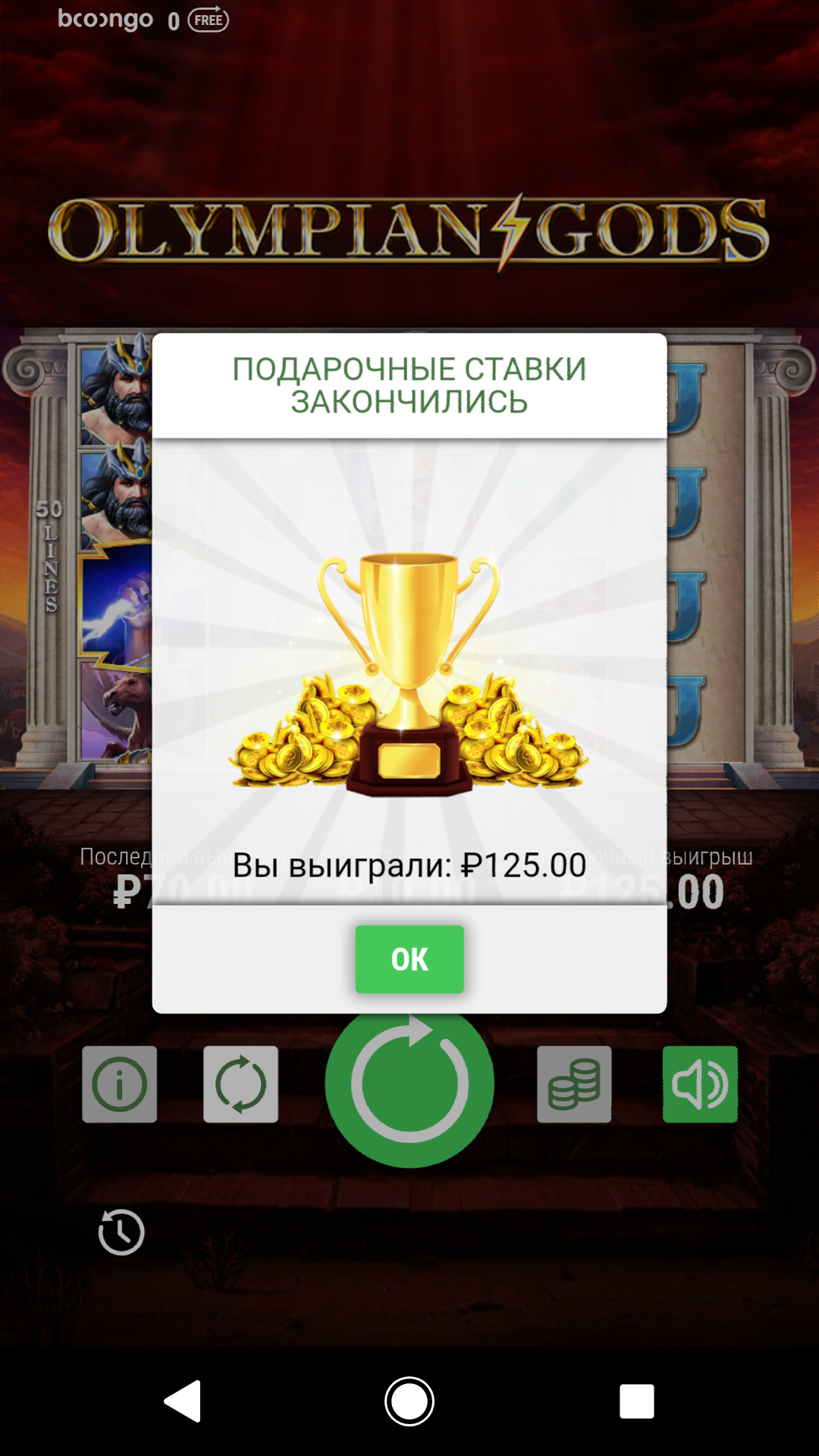Open the game history clock icon
The height and width of the screenshot is (1456, 819).
[x=121, y=1232]
